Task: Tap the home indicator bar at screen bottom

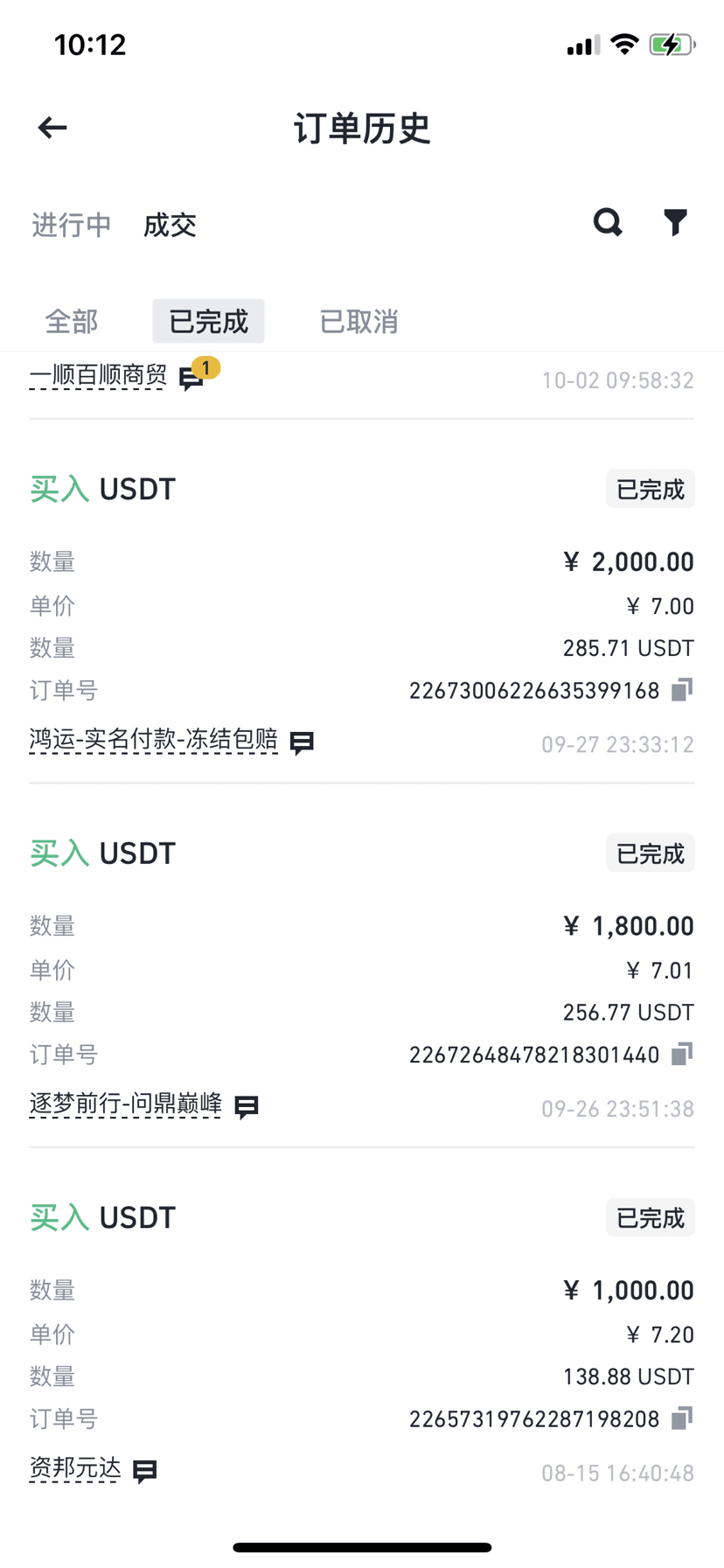Action: (362, 1546)
